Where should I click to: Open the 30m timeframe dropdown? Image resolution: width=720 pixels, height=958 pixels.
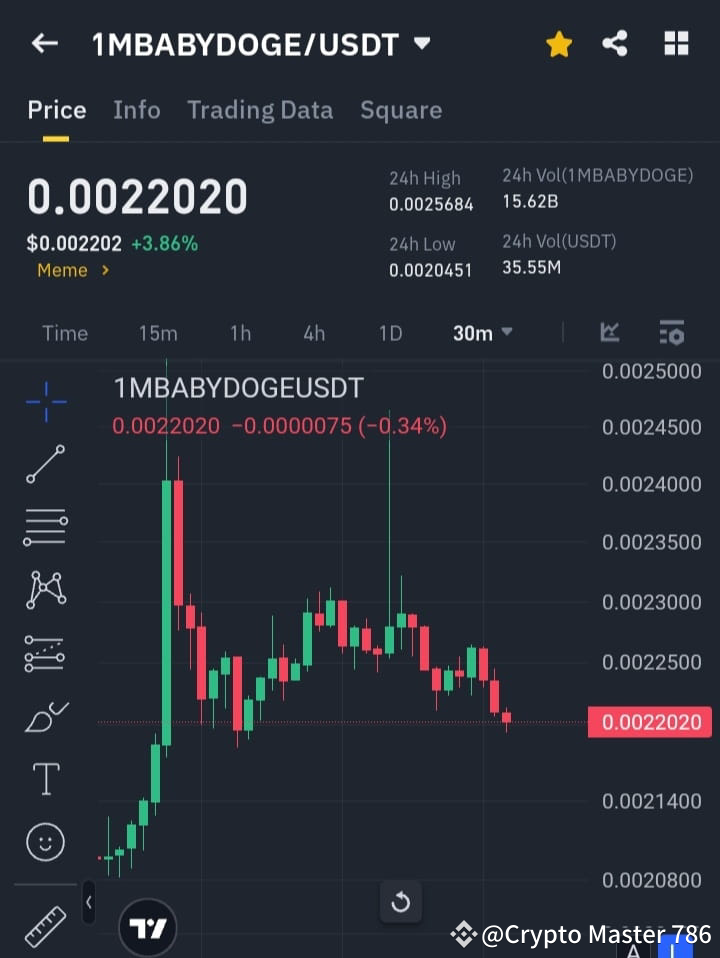pos(482,333)
